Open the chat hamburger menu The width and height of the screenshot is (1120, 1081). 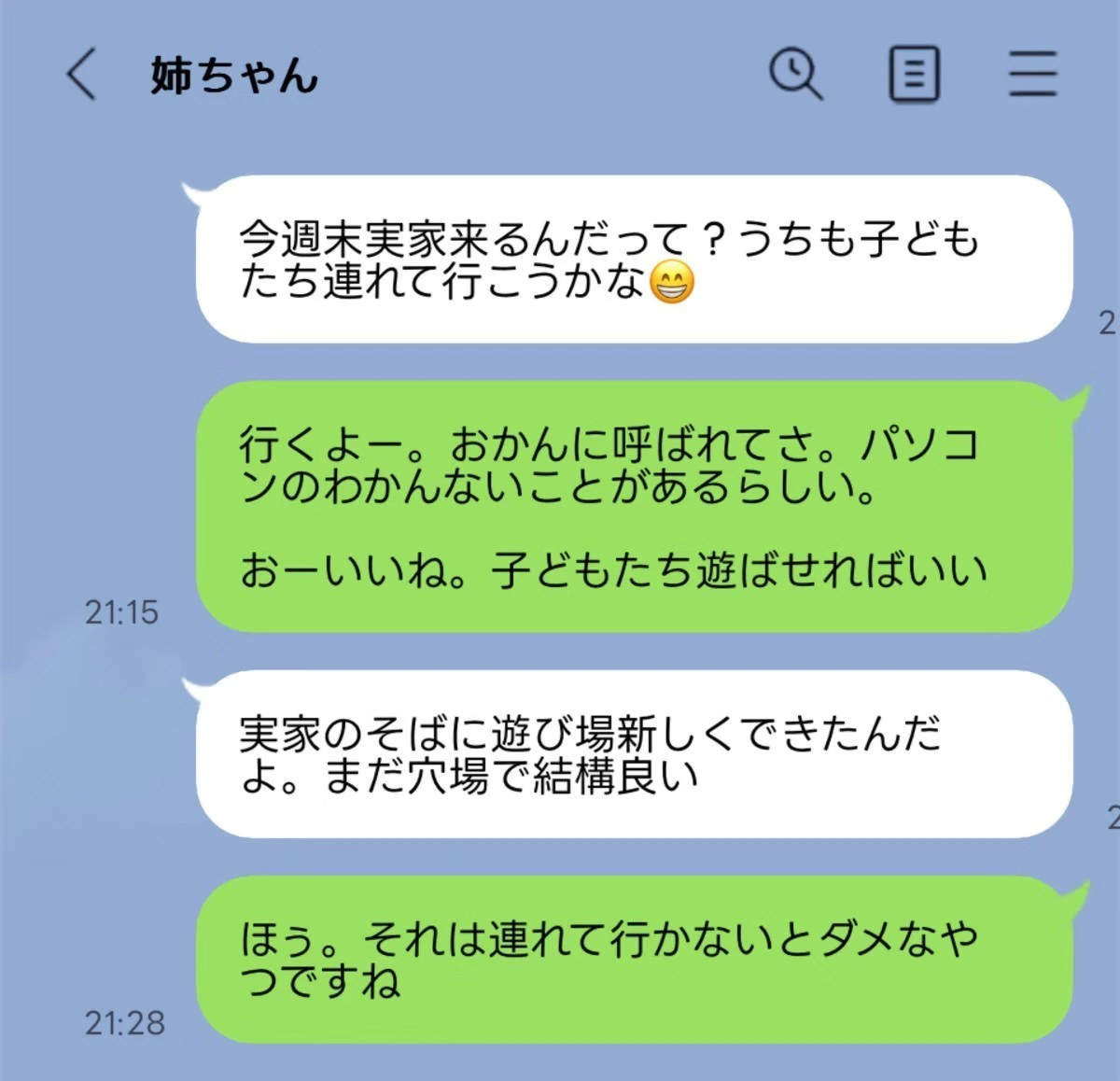(x=1032, y=74)
